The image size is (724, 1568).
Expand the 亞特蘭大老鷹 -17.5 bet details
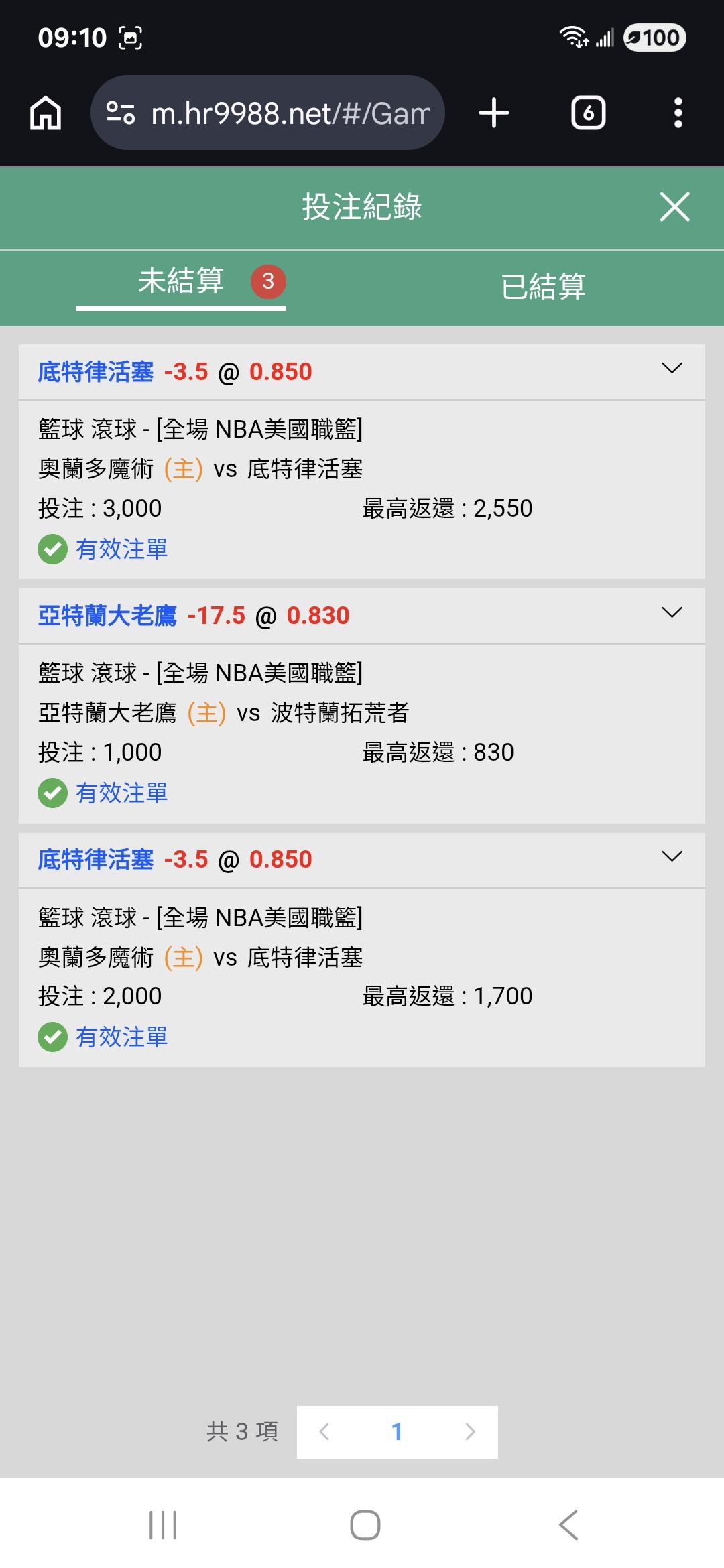click(x=672, y=612)
